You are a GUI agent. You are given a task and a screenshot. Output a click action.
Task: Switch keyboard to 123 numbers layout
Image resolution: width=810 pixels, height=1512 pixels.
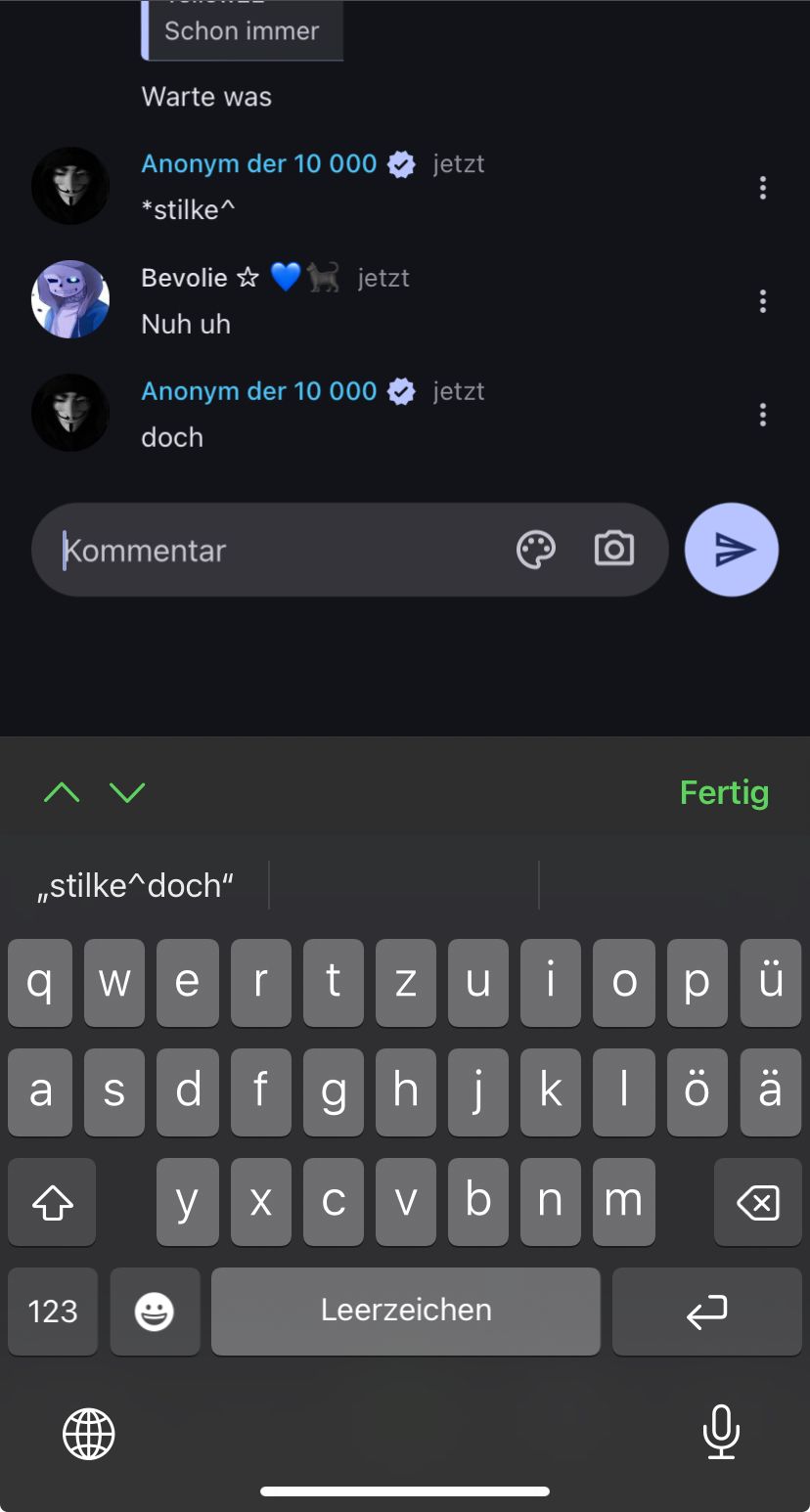(x=53, y=1312)
